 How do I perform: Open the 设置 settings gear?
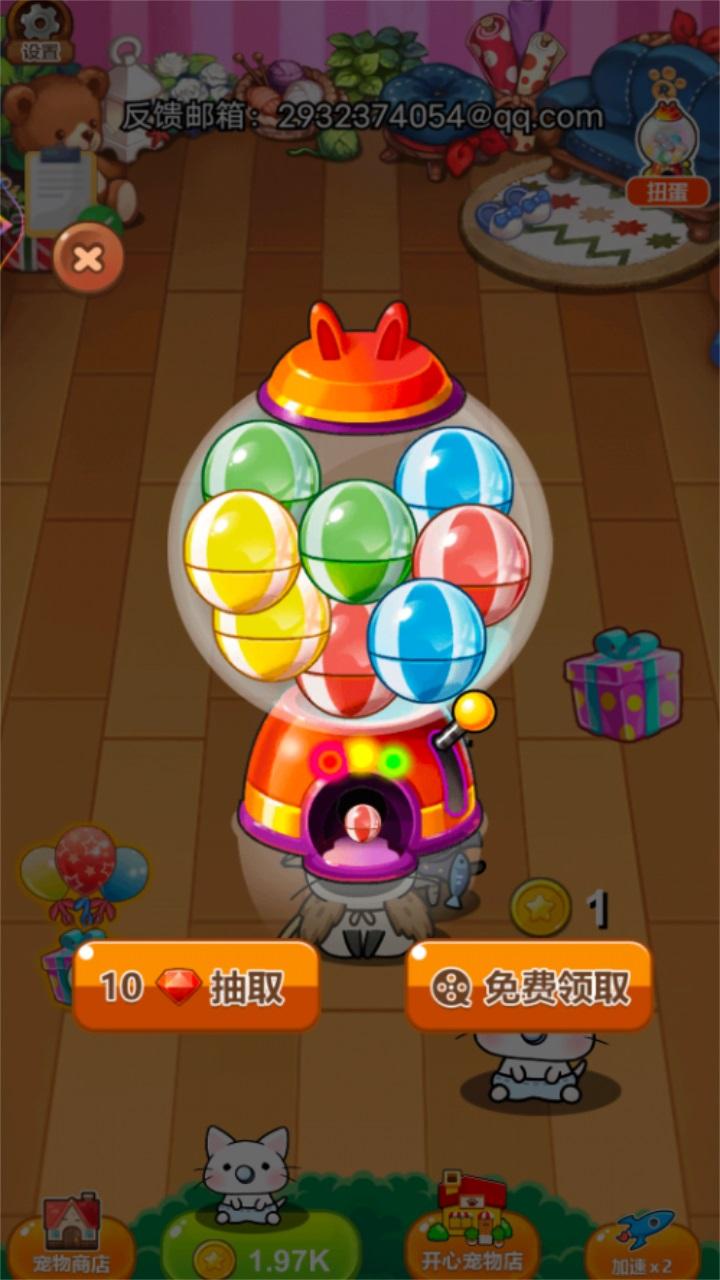click(x=40, y=30)
